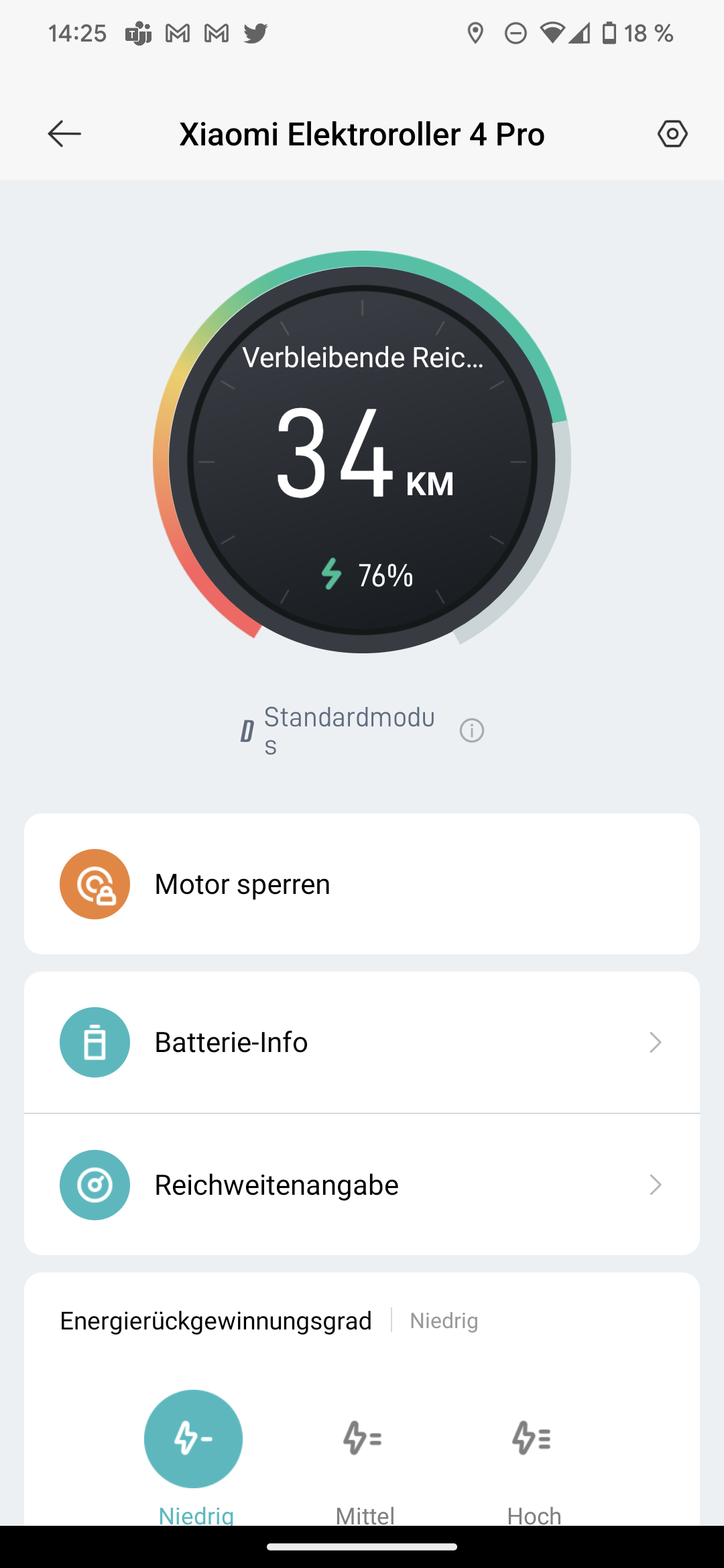
Task: Open Reichweitenangabe via its chevron
Action: pos(655,1185)
